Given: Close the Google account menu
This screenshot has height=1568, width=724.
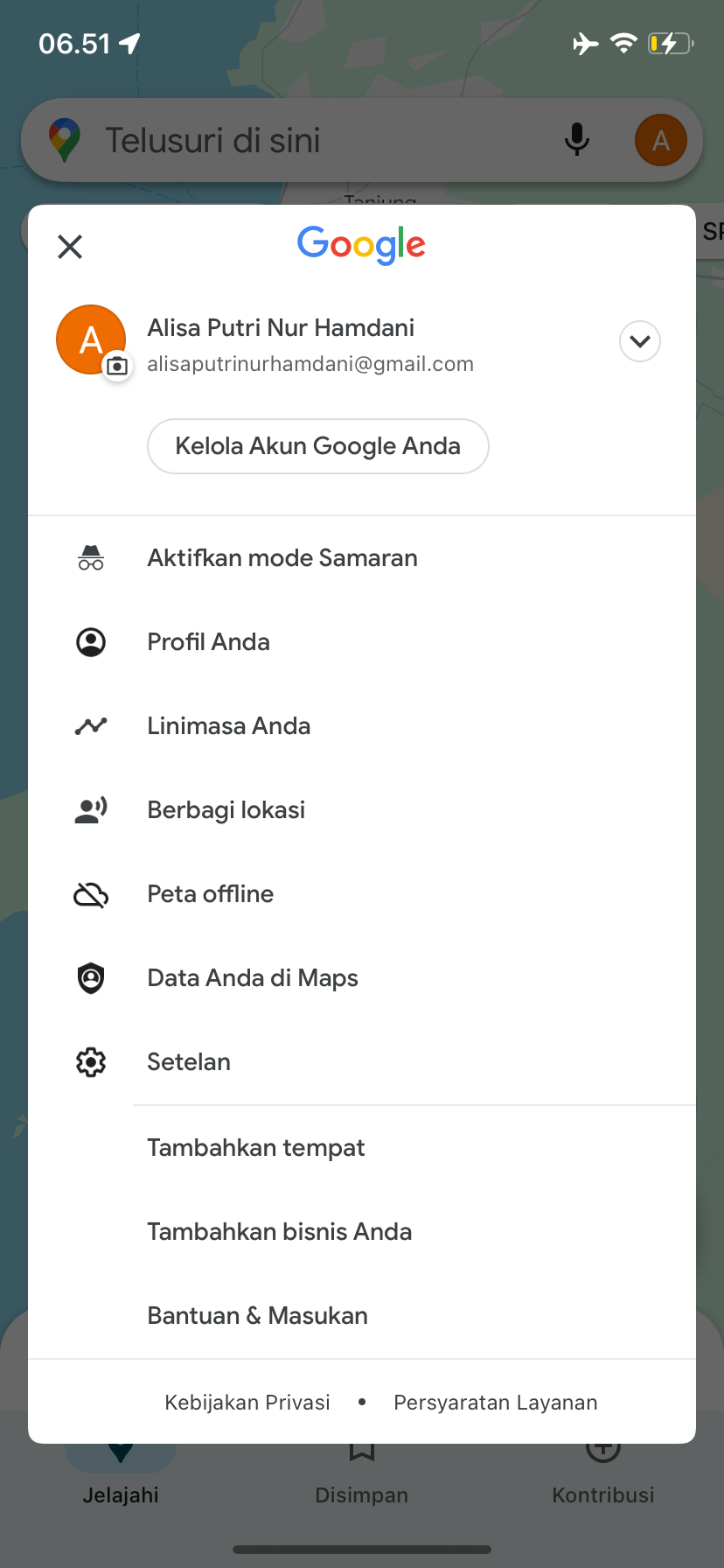Looking at the screenshot, I should [70, 247].
